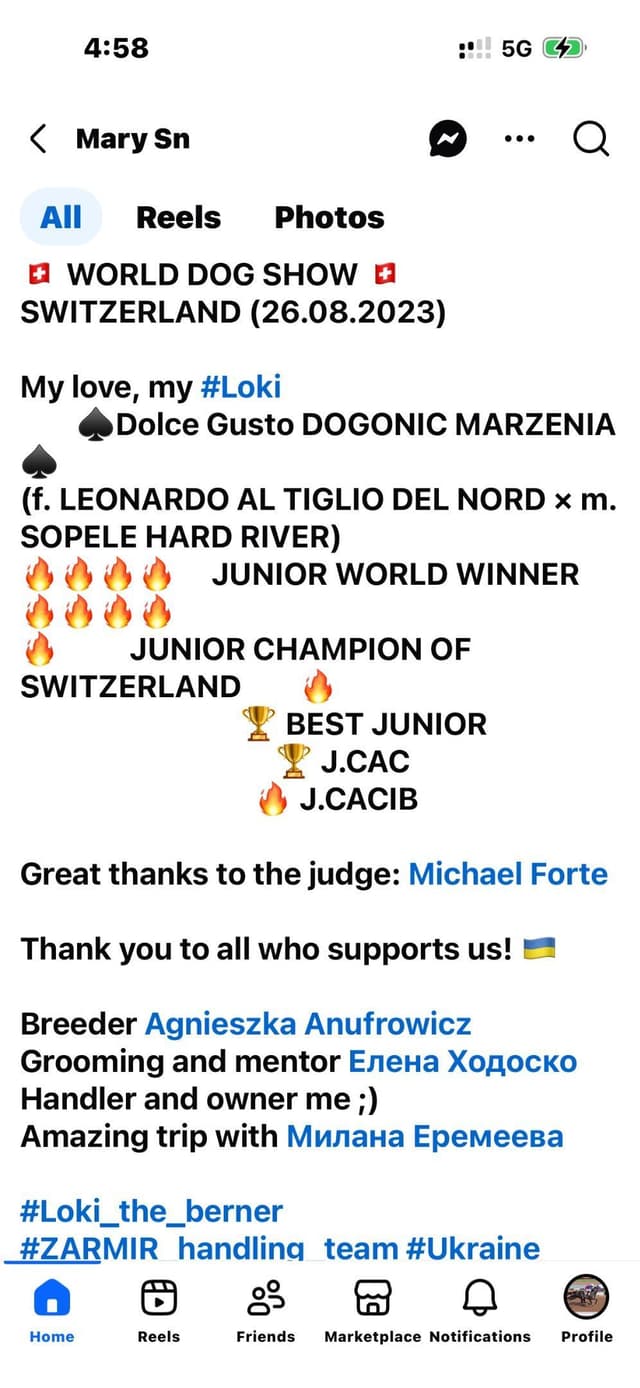Open the Marketplace tab
This screenshot has width=640, height=1388.
pyautogui.click(x=373, y=1311)
